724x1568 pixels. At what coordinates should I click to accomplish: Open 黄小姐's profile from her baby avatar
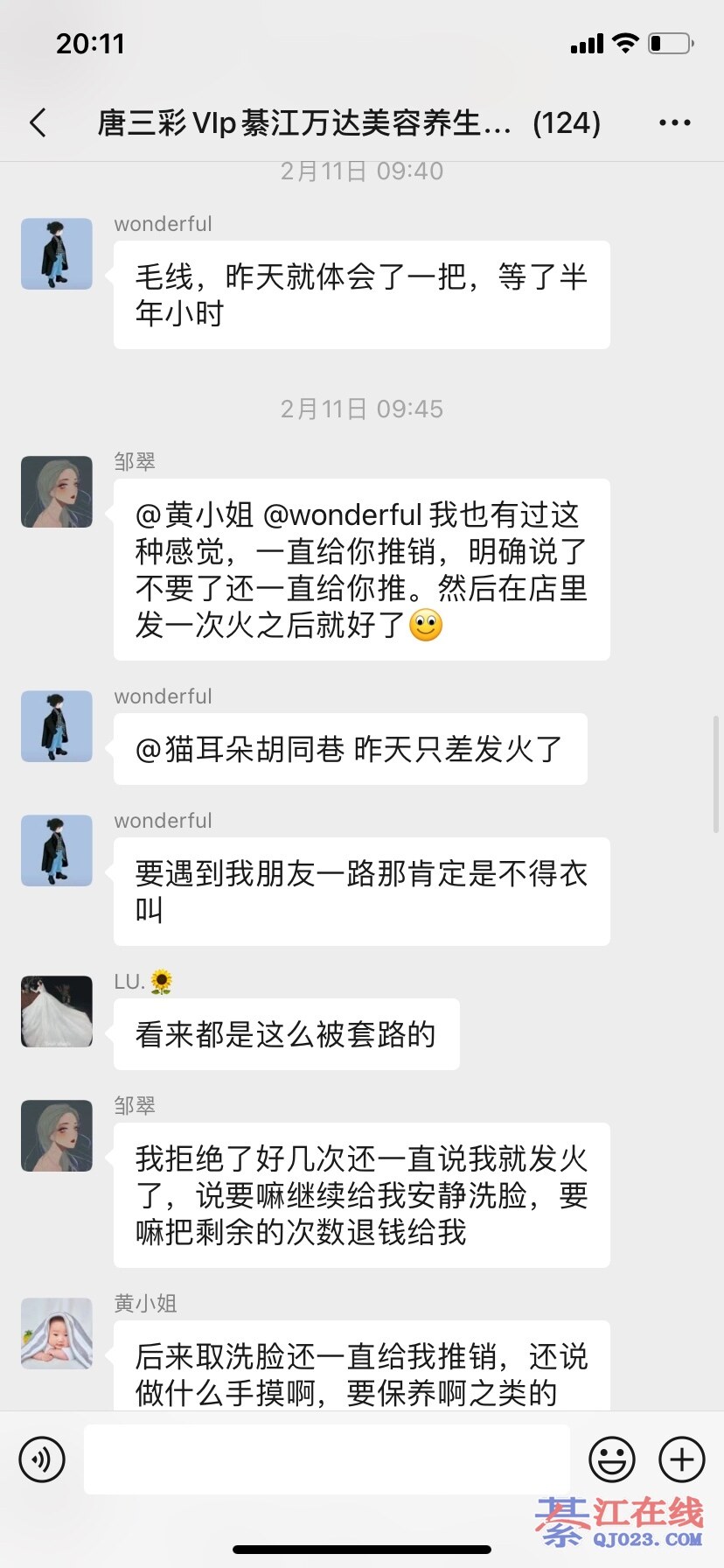pos(57,1333)
